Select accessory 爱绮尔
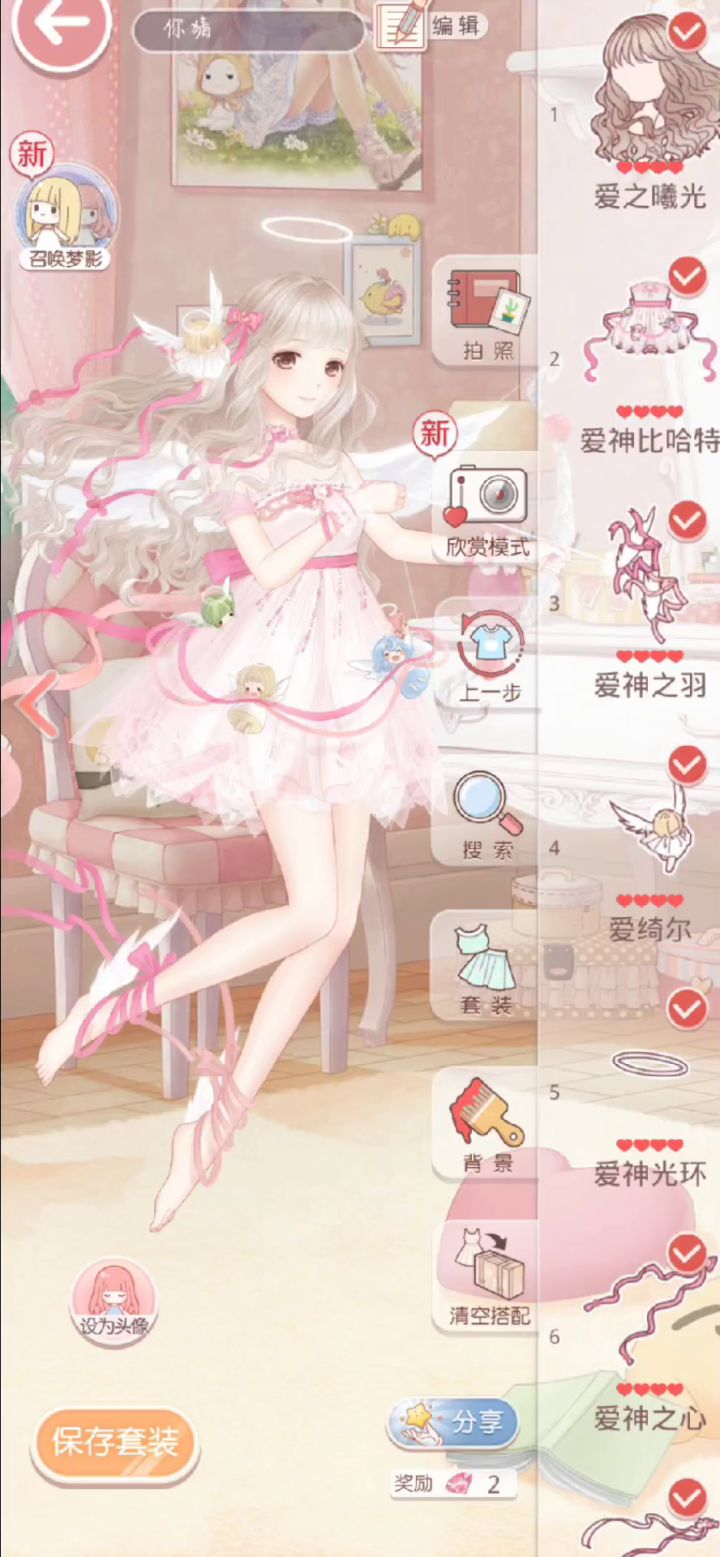Screen dimensions: 720x1557 pos(650,845)
